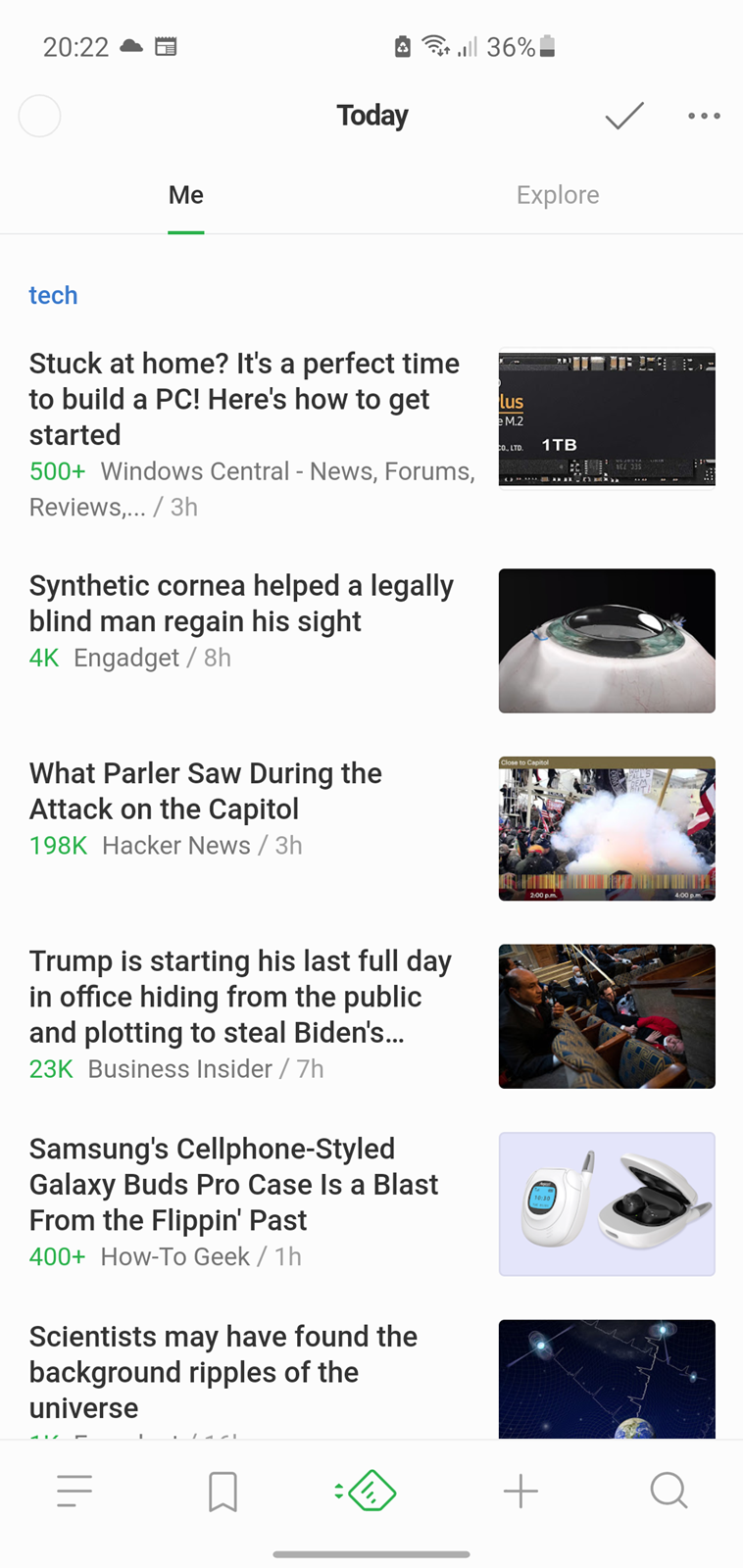Open the Trump last full day article

[x=240, y=997]
